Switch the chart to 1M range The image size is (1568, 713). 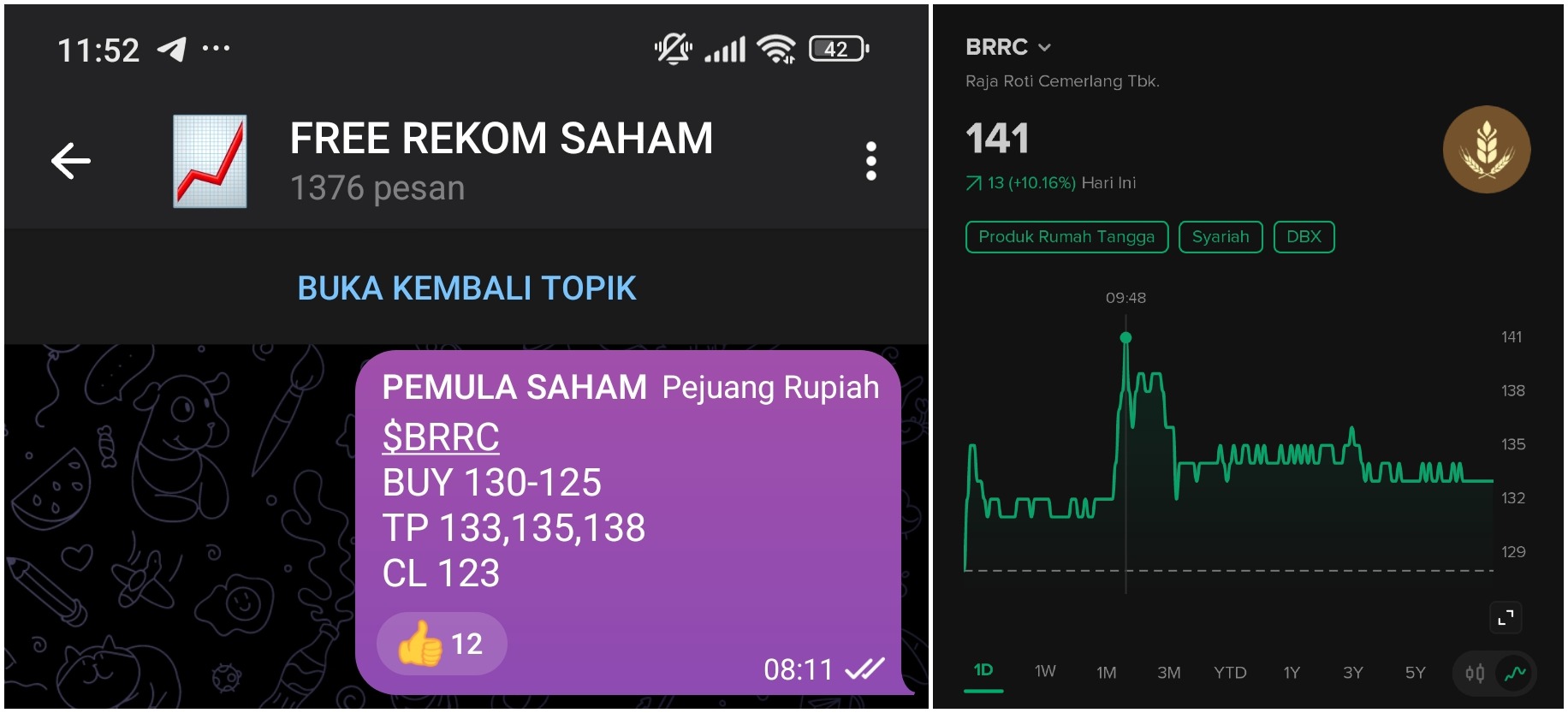(1107, 673)
